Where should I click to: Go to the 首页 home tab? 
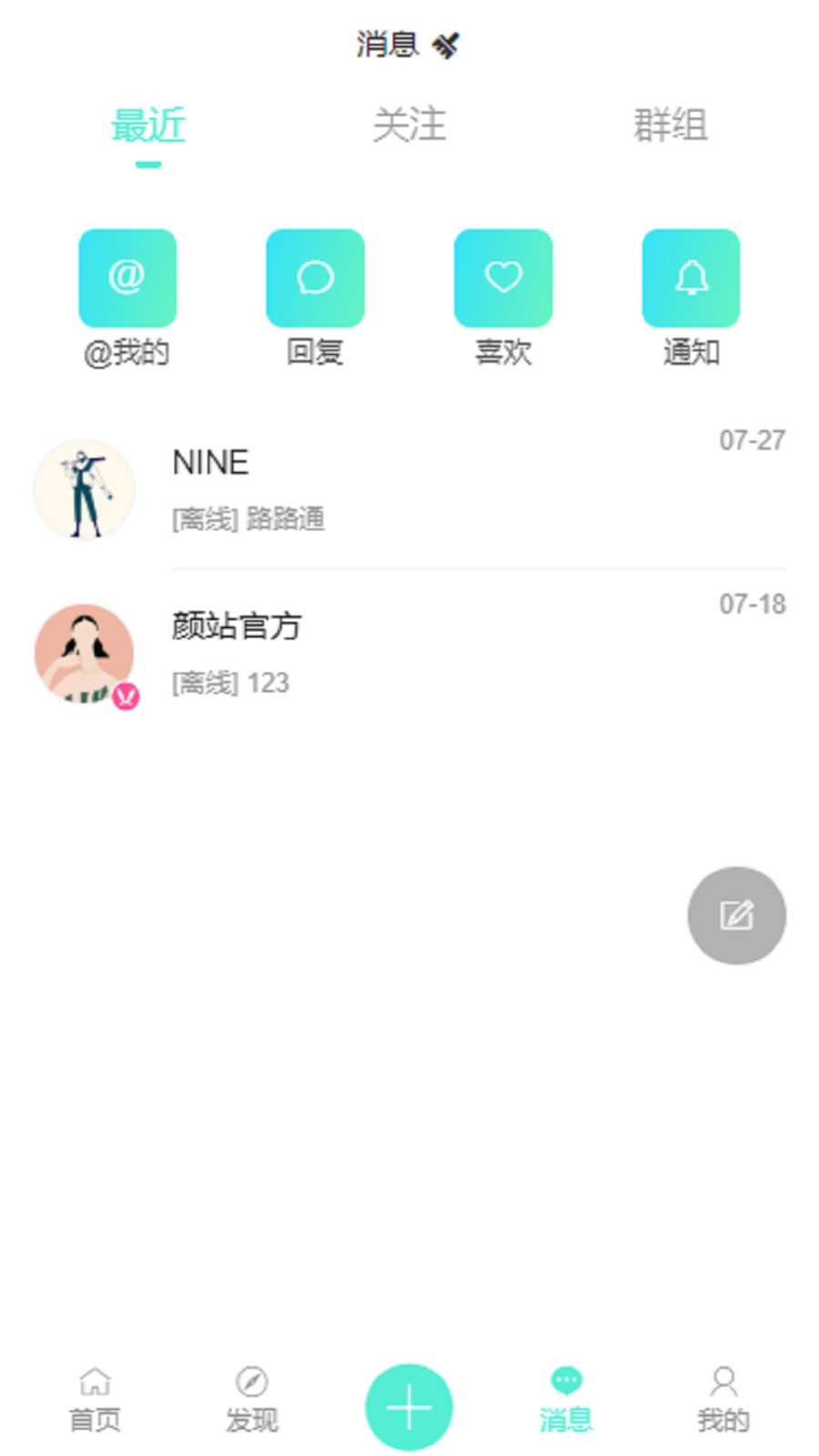[95, 1400]
